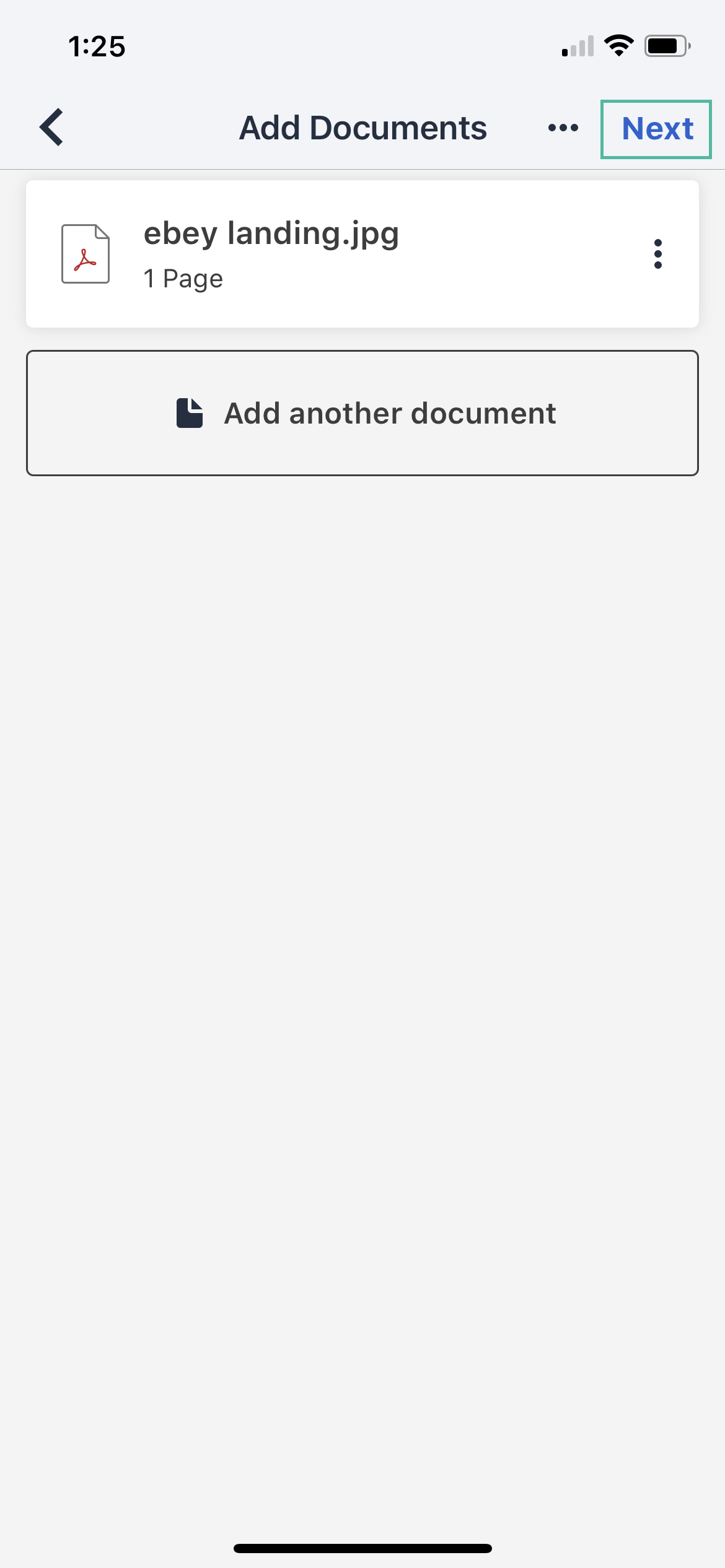Tap the Wi-Fi icon in the status bar
725x1568 pixels.
coord(618,45)
